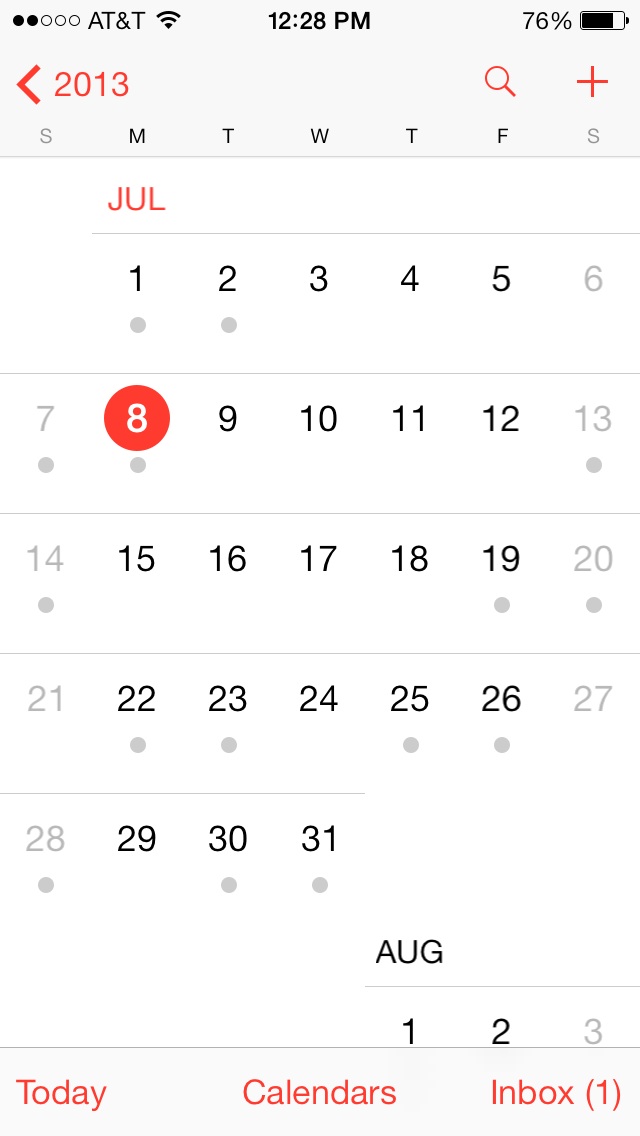This screenshot has height=1136, width=640.
Task: Open July 16
Action: pyautogui.click(x=228, y=559)
